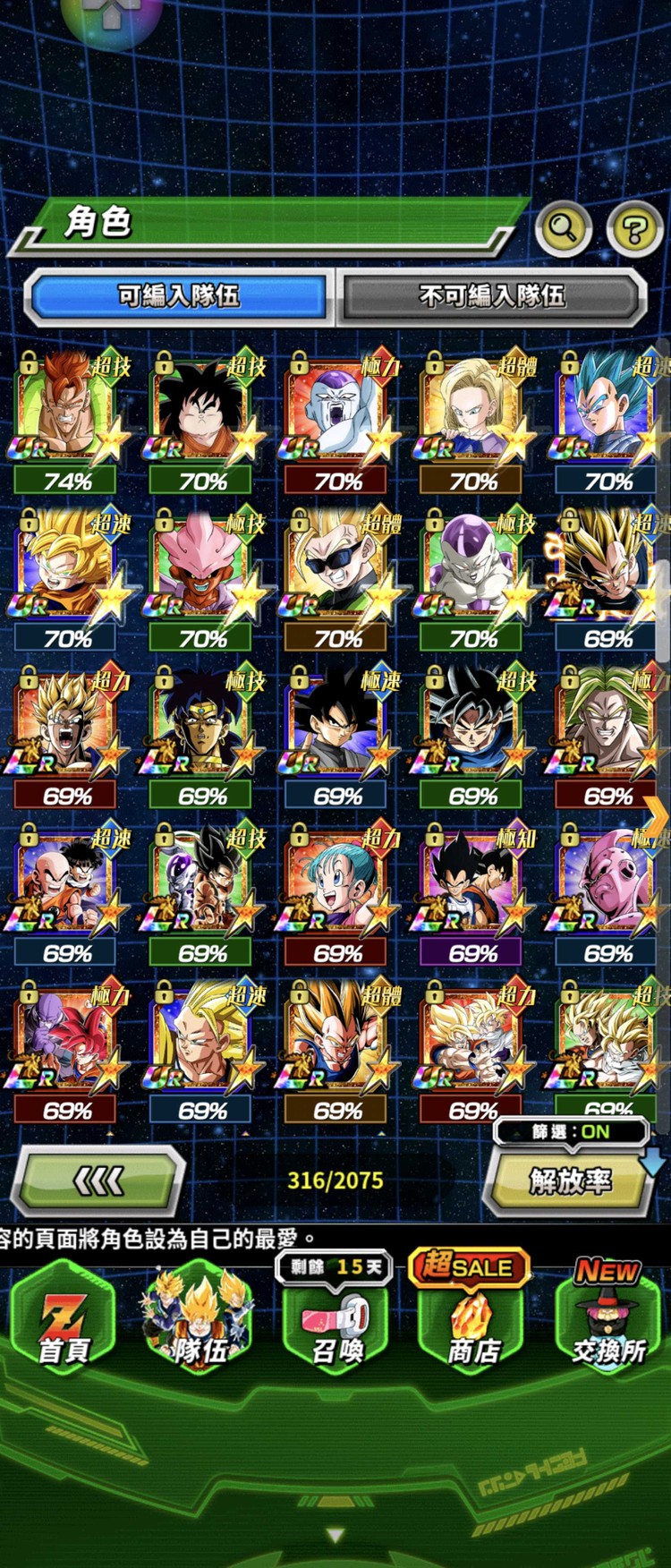
Task: Select Goku Black 極速 69% card
Action: tap(337, 727)
